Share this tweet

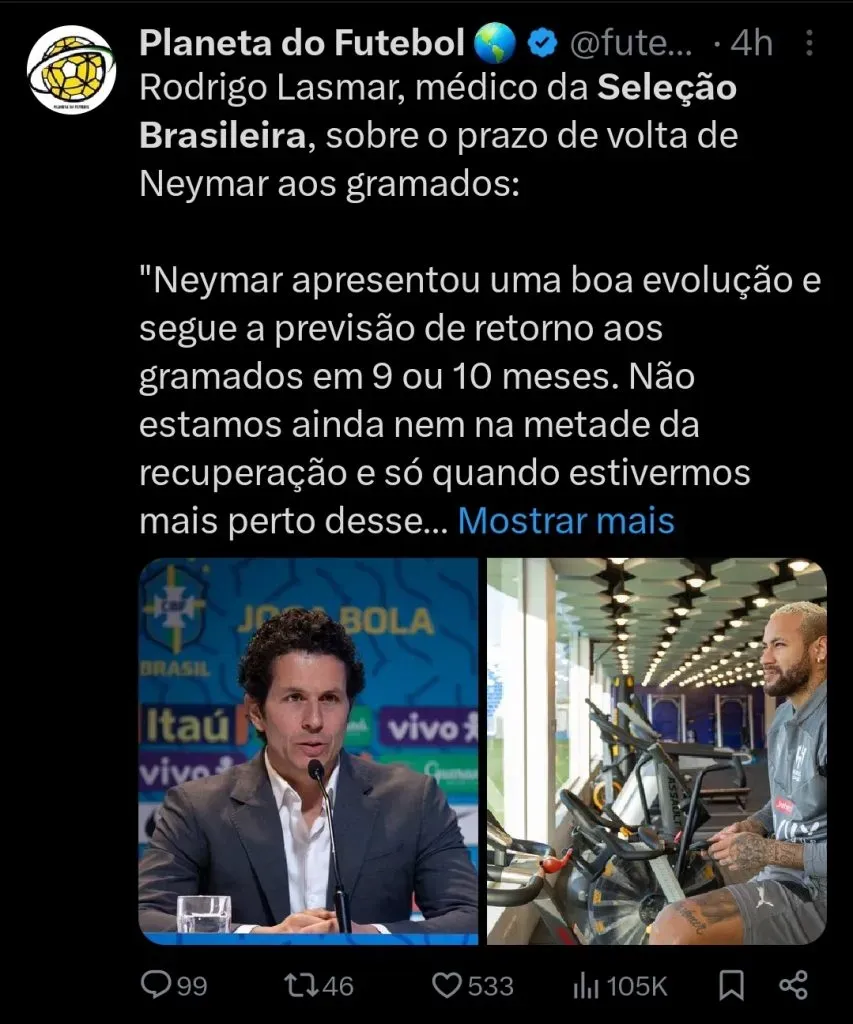point(793,986)
